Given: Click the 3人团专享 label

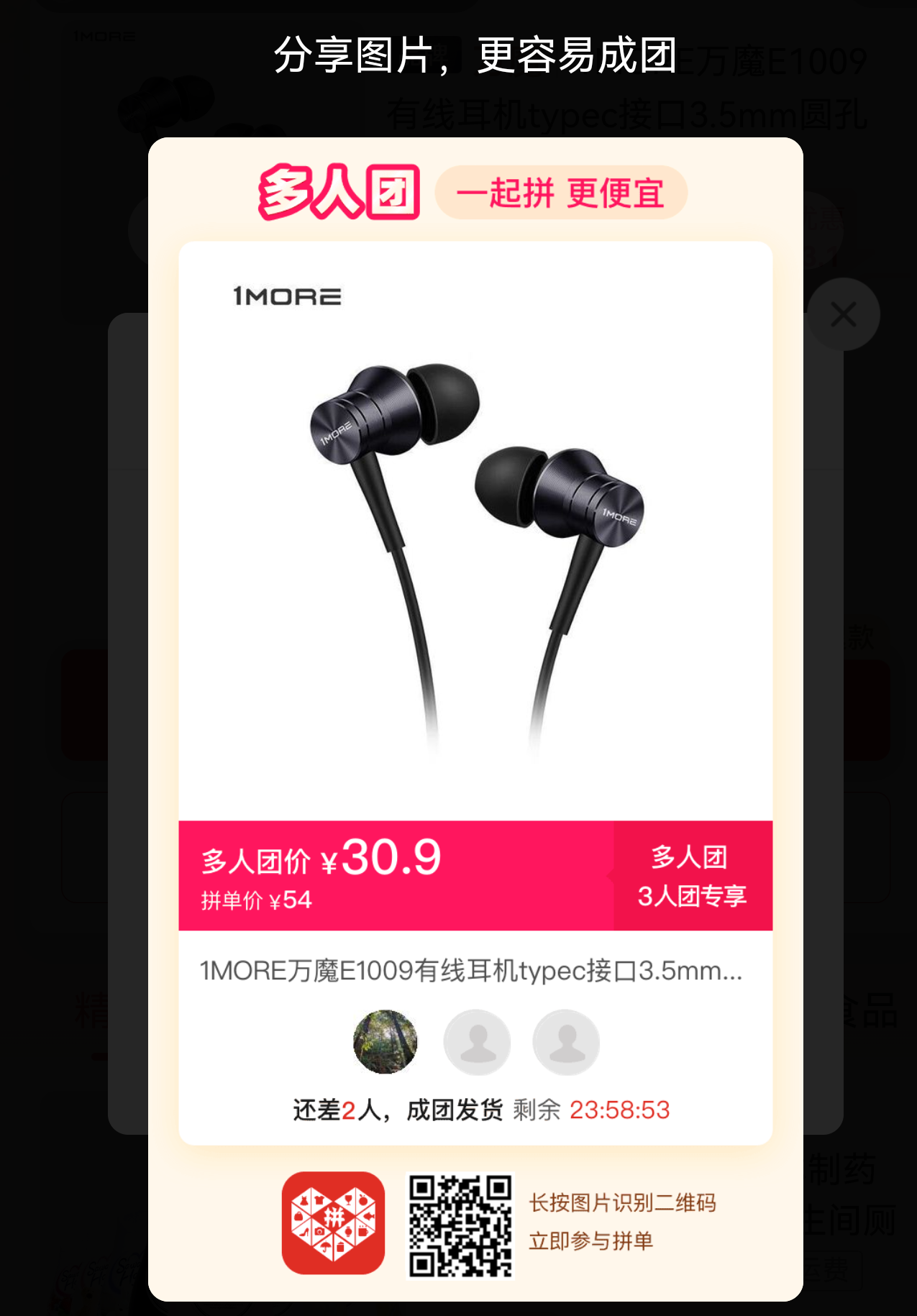Looking at the screenshot, I should [693, 895].
